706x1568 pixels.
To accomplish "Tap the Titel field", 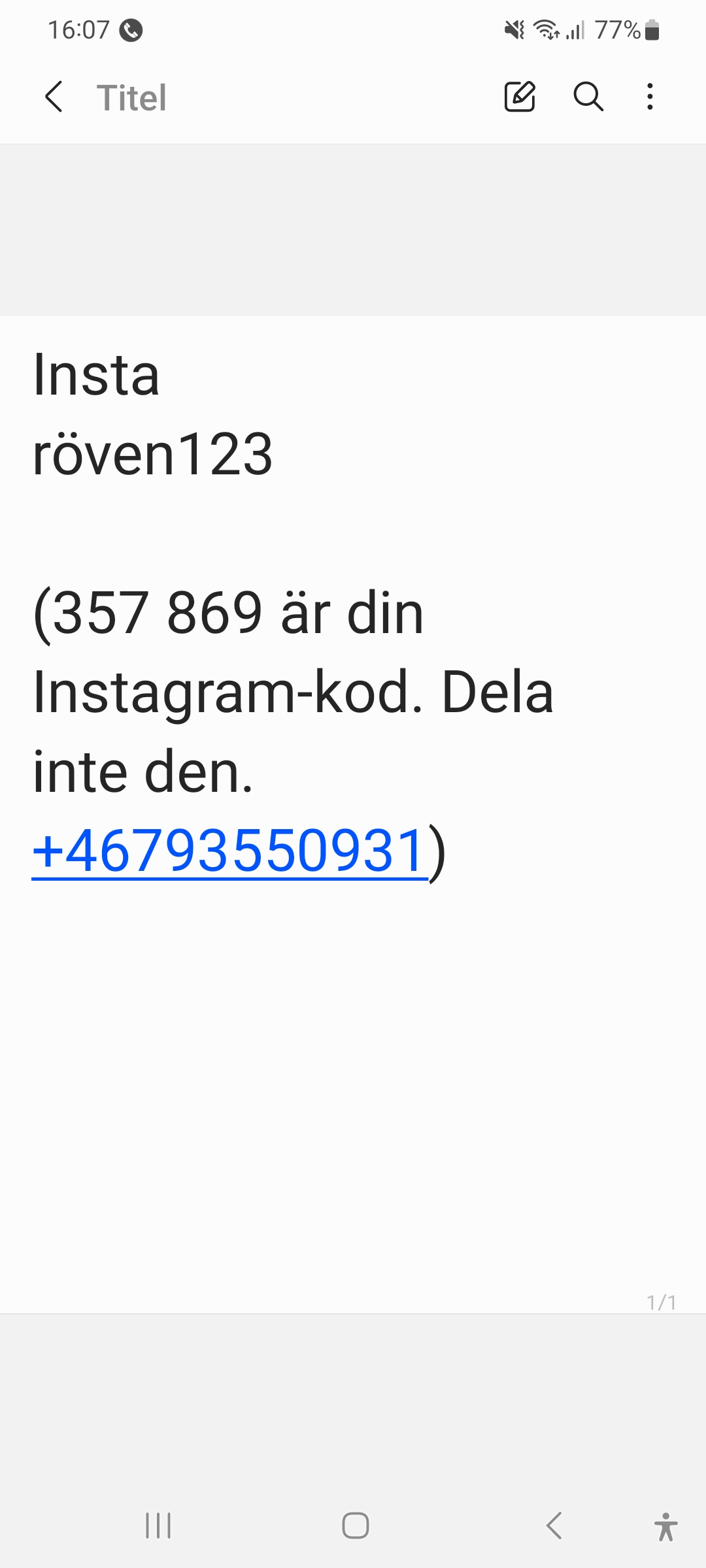I will pyautogui.click(x=131, y=98).
